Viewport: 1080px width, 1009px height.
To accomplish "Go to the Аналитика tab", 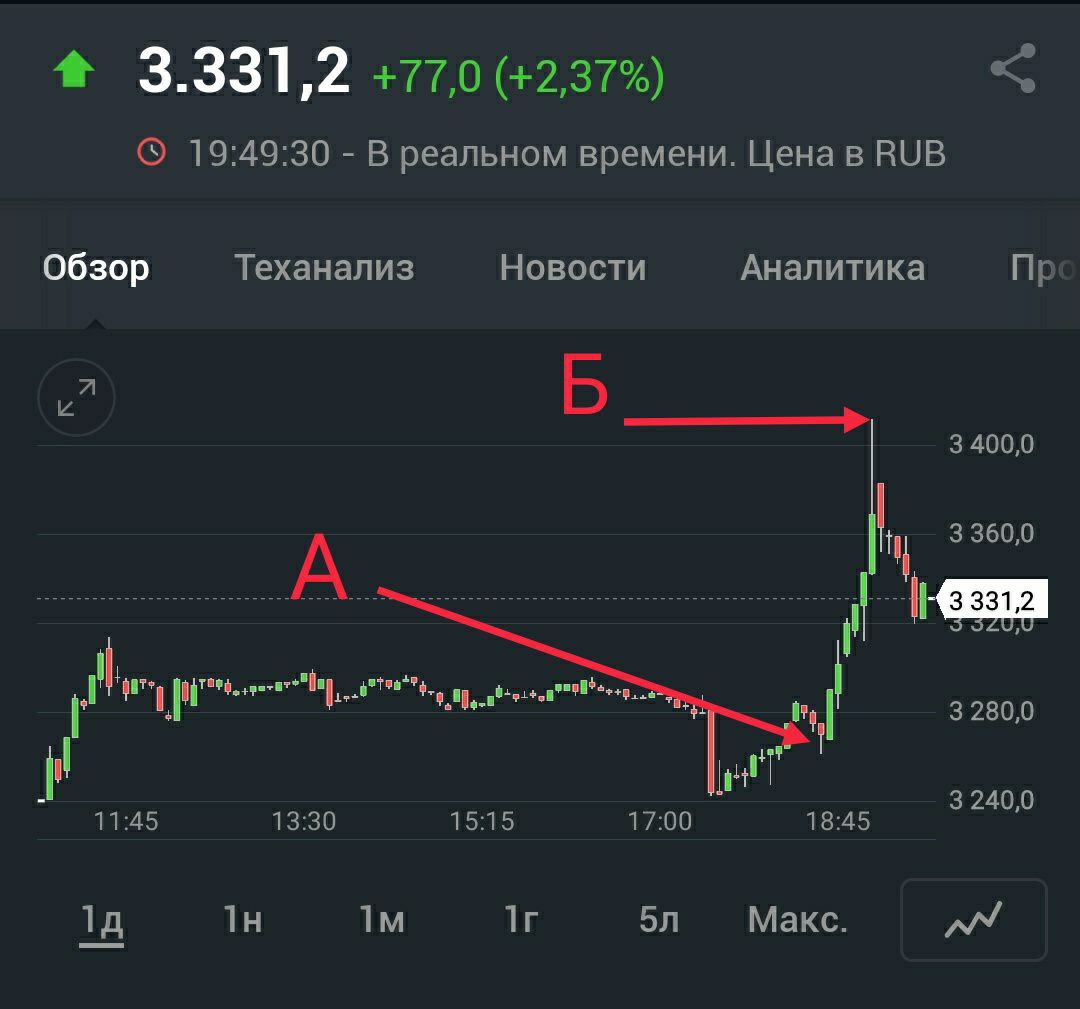I will pyautogui.click(x=832, y=268).
